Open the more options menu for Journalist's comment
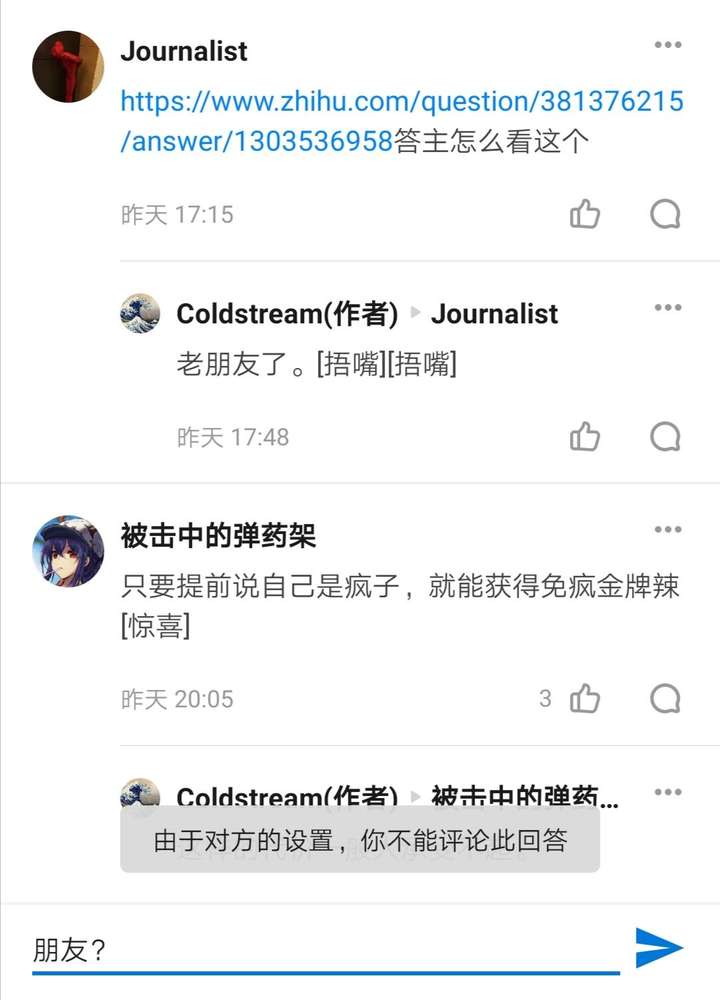 667,44
